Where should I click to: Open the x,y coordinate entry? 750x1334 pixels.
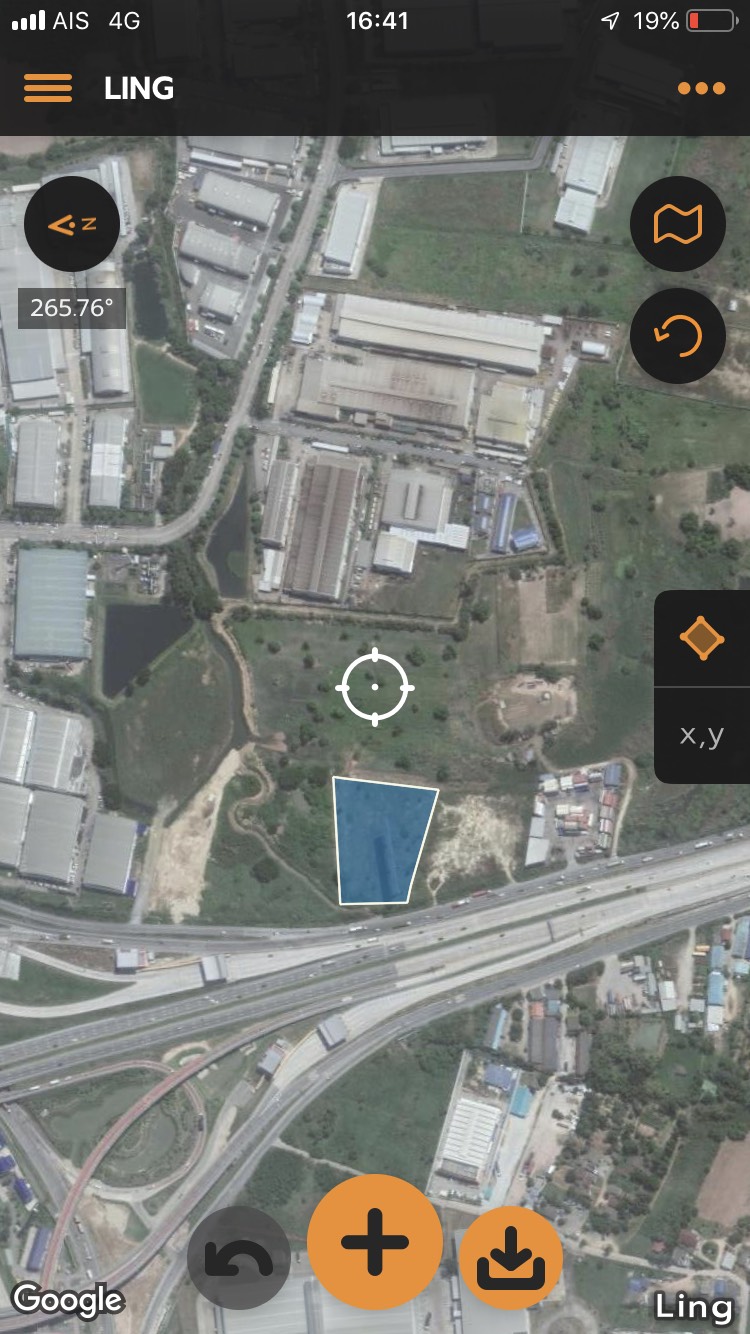(702, 735)
